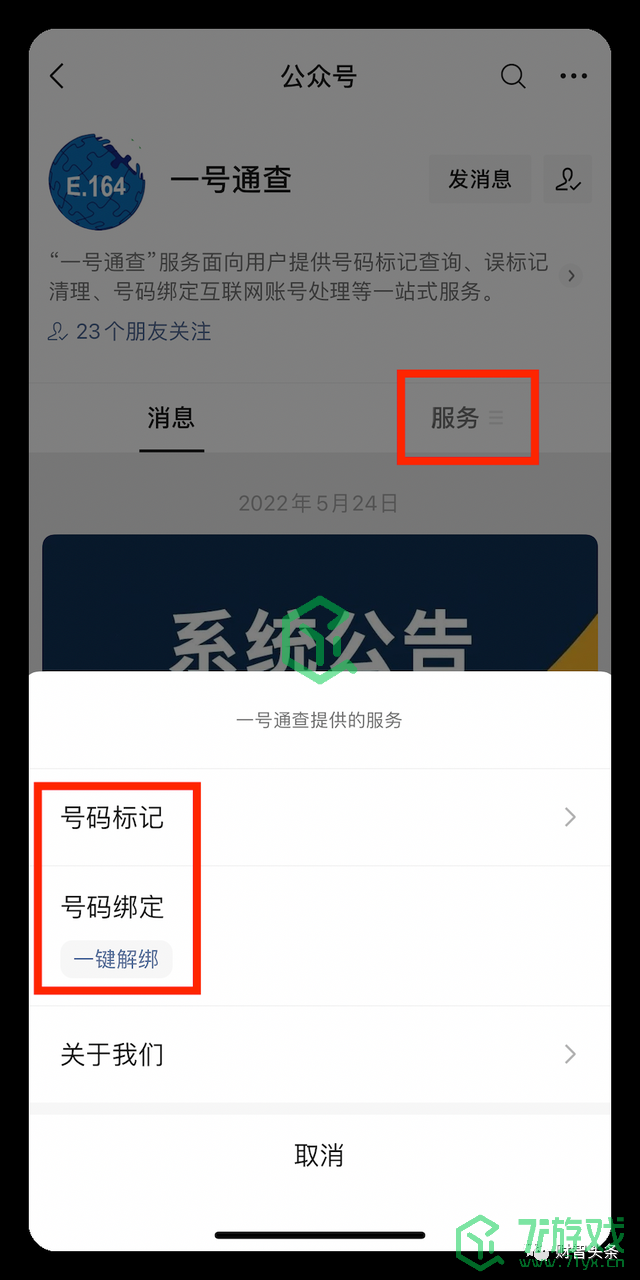Expand the account description chevron
Screen dimensions: 640x1280
[572, 276]
